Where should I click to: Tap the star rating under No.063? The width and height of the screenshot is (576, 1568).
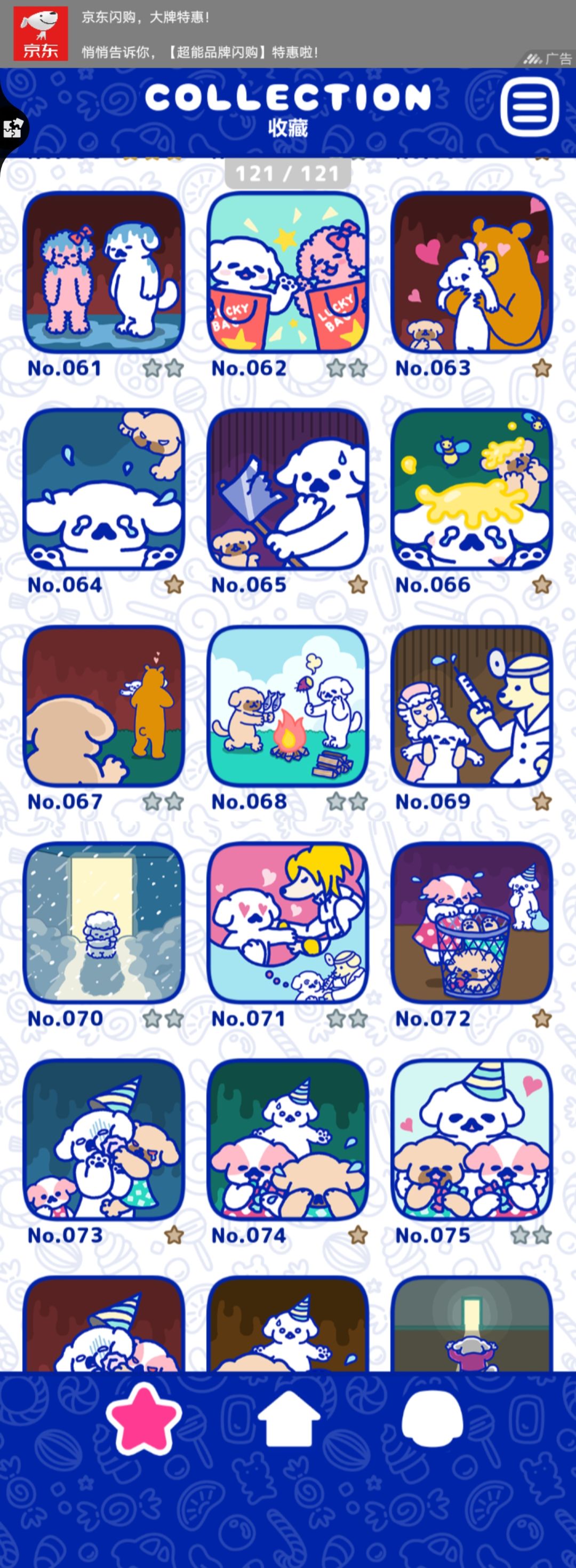pyautogui.click(x=541, y=368)
